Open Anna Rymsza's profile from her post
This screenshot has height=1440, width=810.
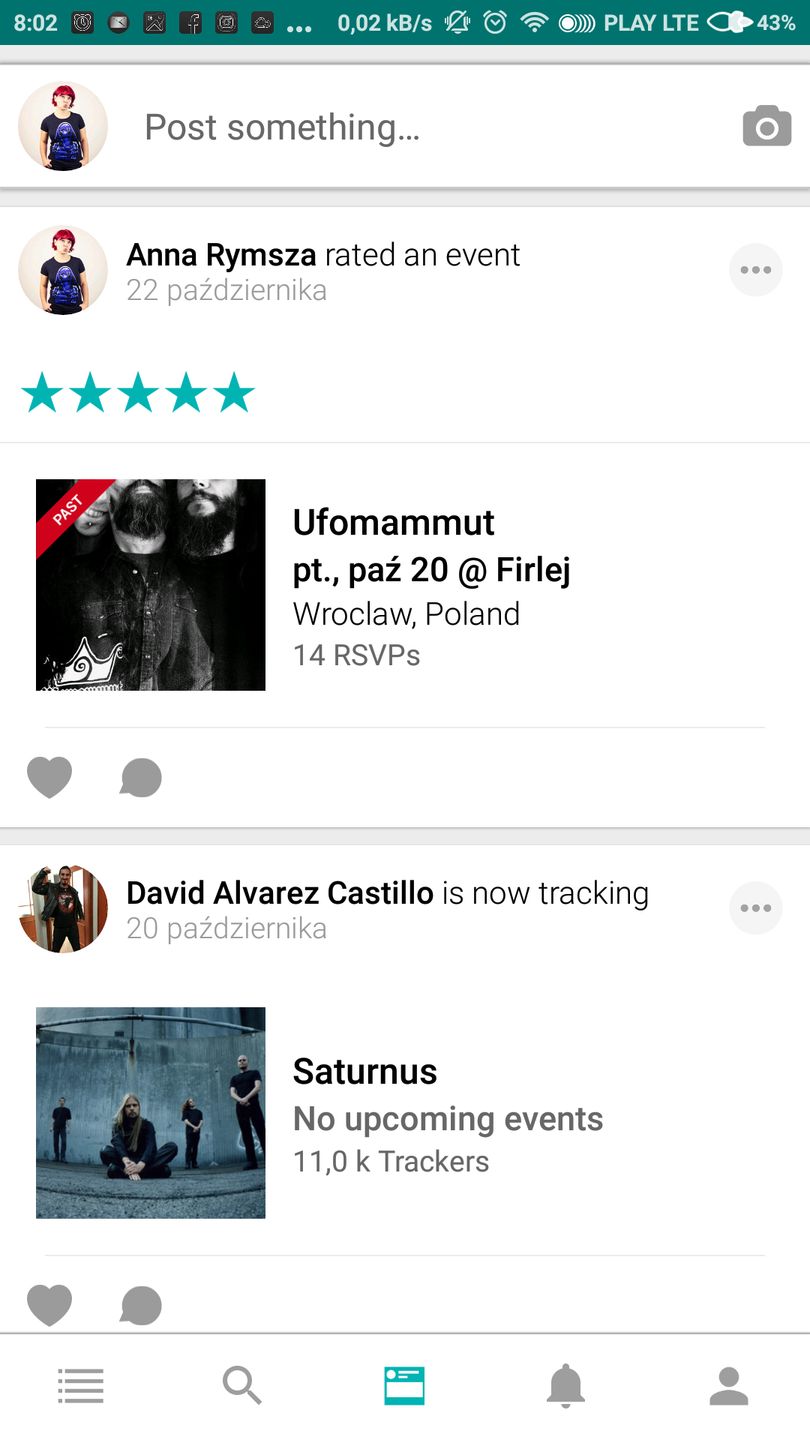(63, 270)
